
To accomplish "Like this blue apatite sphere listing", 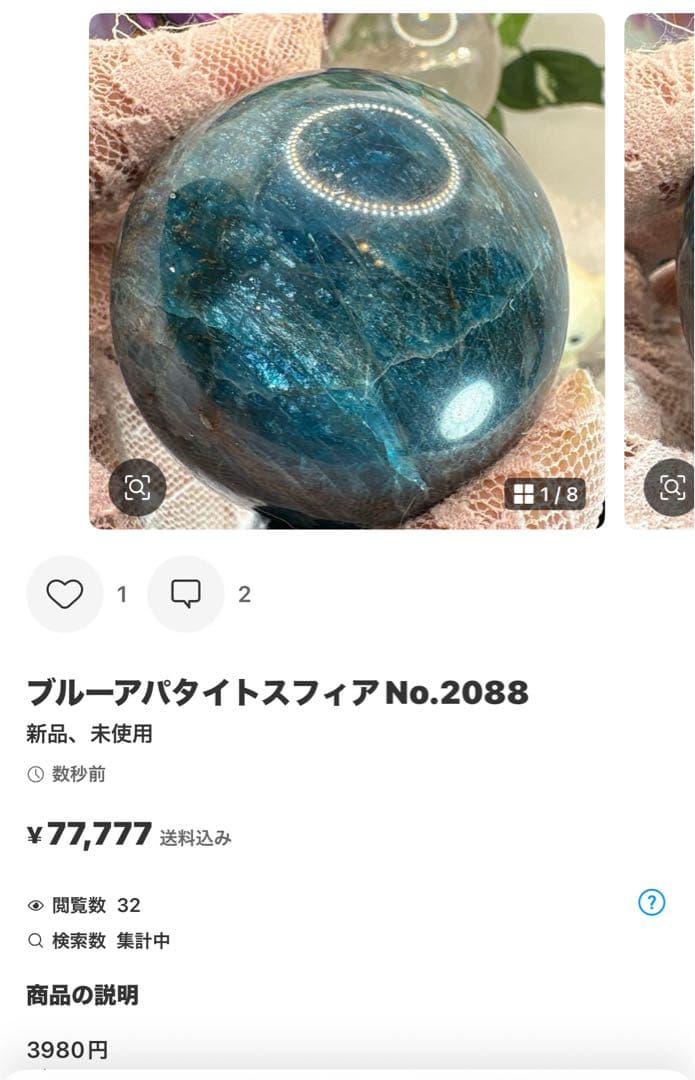I will pos(65,594).
